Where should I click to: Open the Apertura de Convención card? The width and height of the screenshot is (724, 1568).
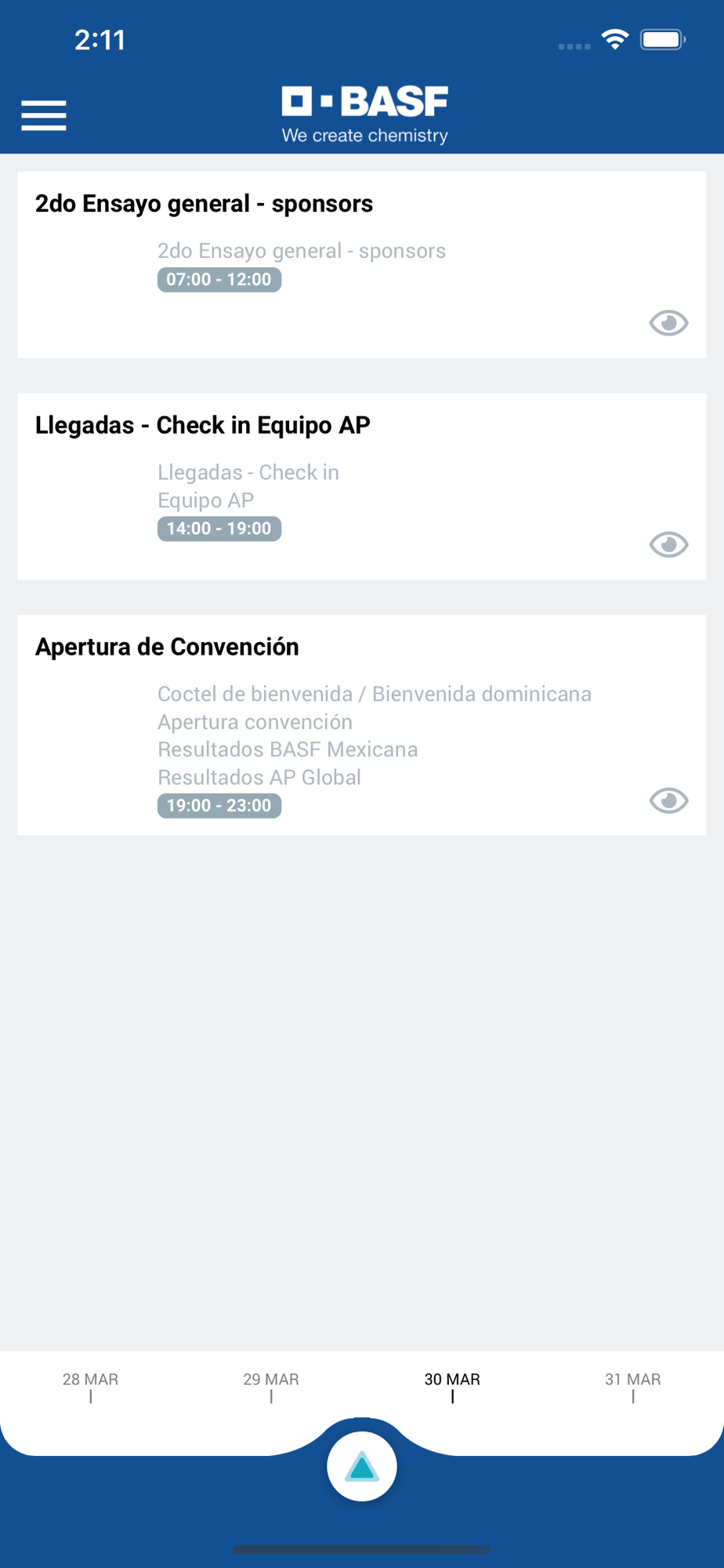tap(362, 724)
